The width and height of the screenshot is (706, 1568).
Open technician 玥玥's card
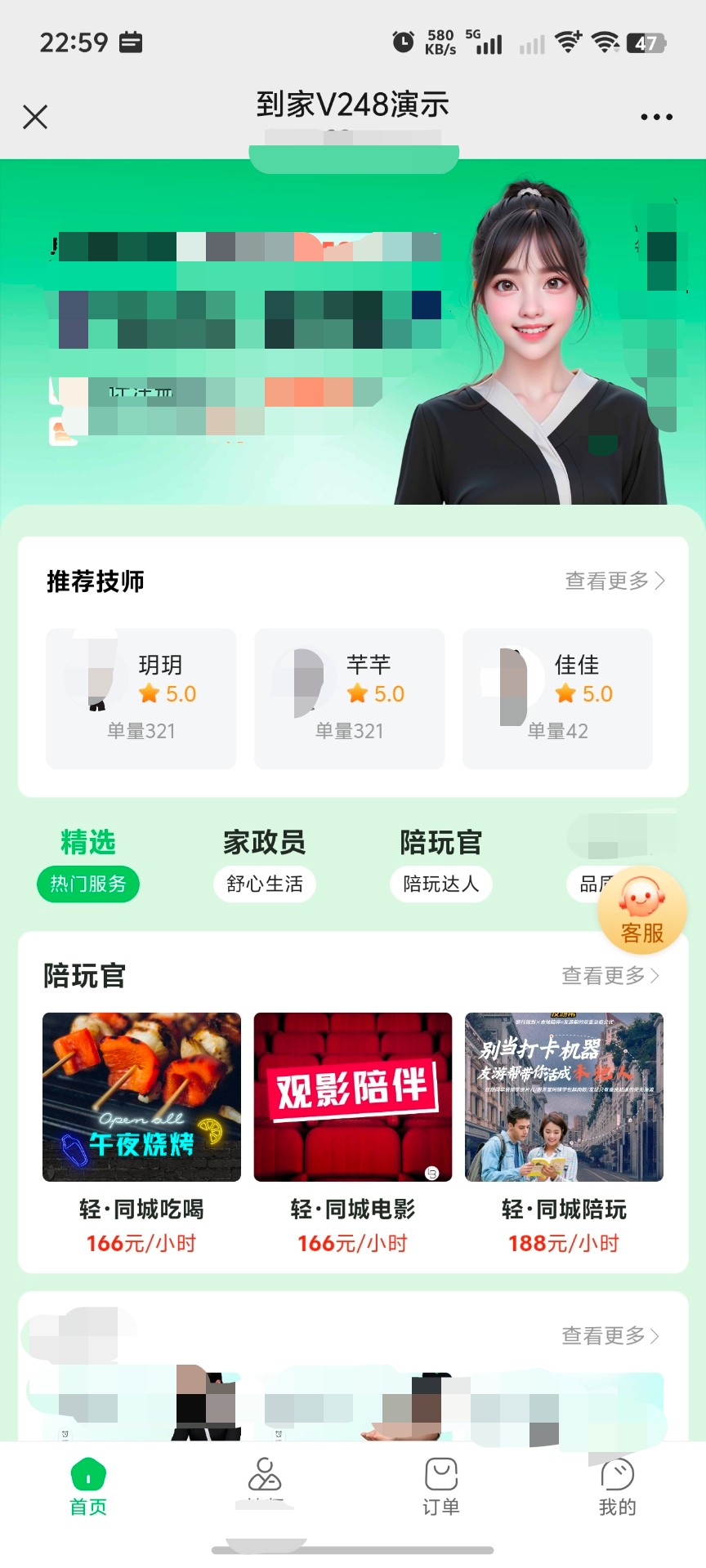coord(141,698)
